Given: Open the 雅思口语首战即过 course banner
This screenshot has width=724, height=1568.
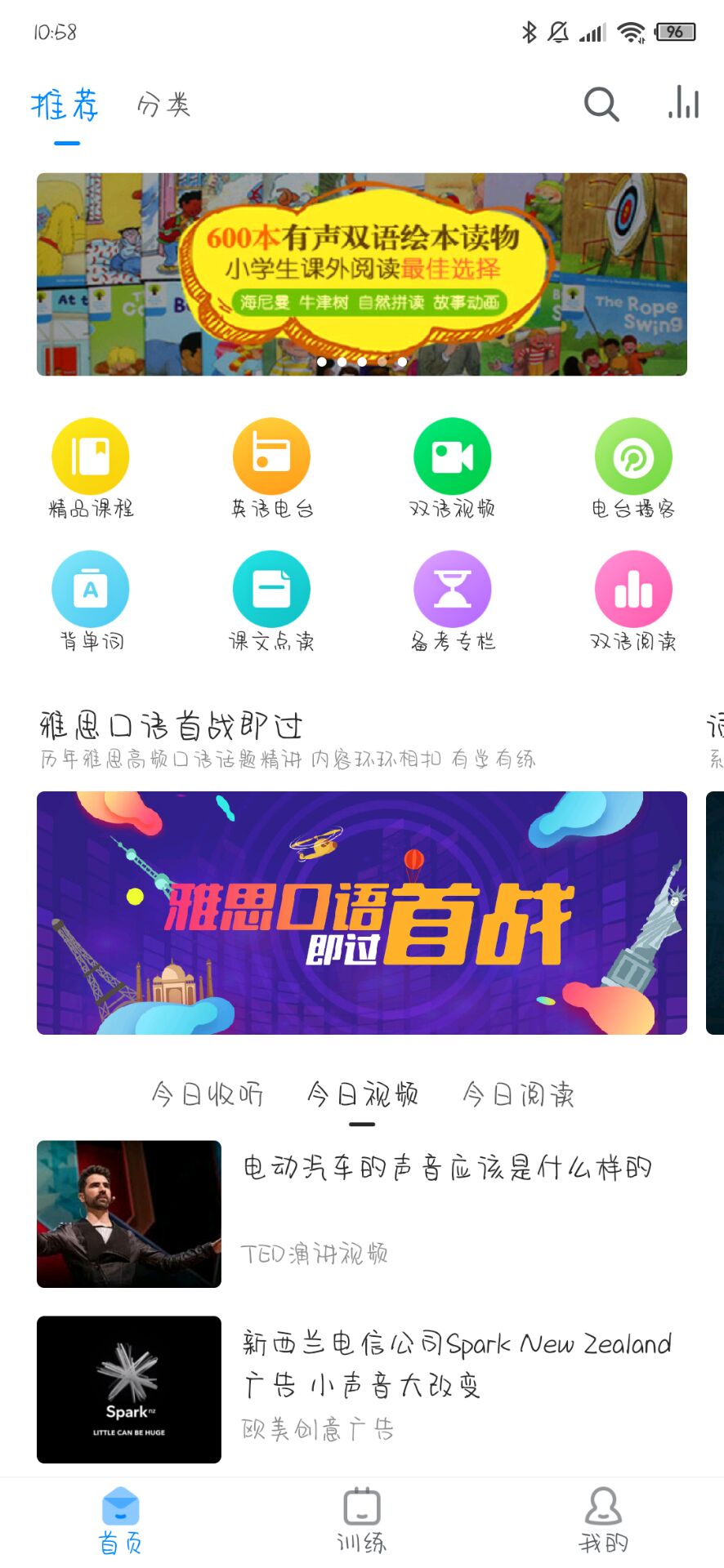Looking at the screenshot, I should click(x=362, y=912).
